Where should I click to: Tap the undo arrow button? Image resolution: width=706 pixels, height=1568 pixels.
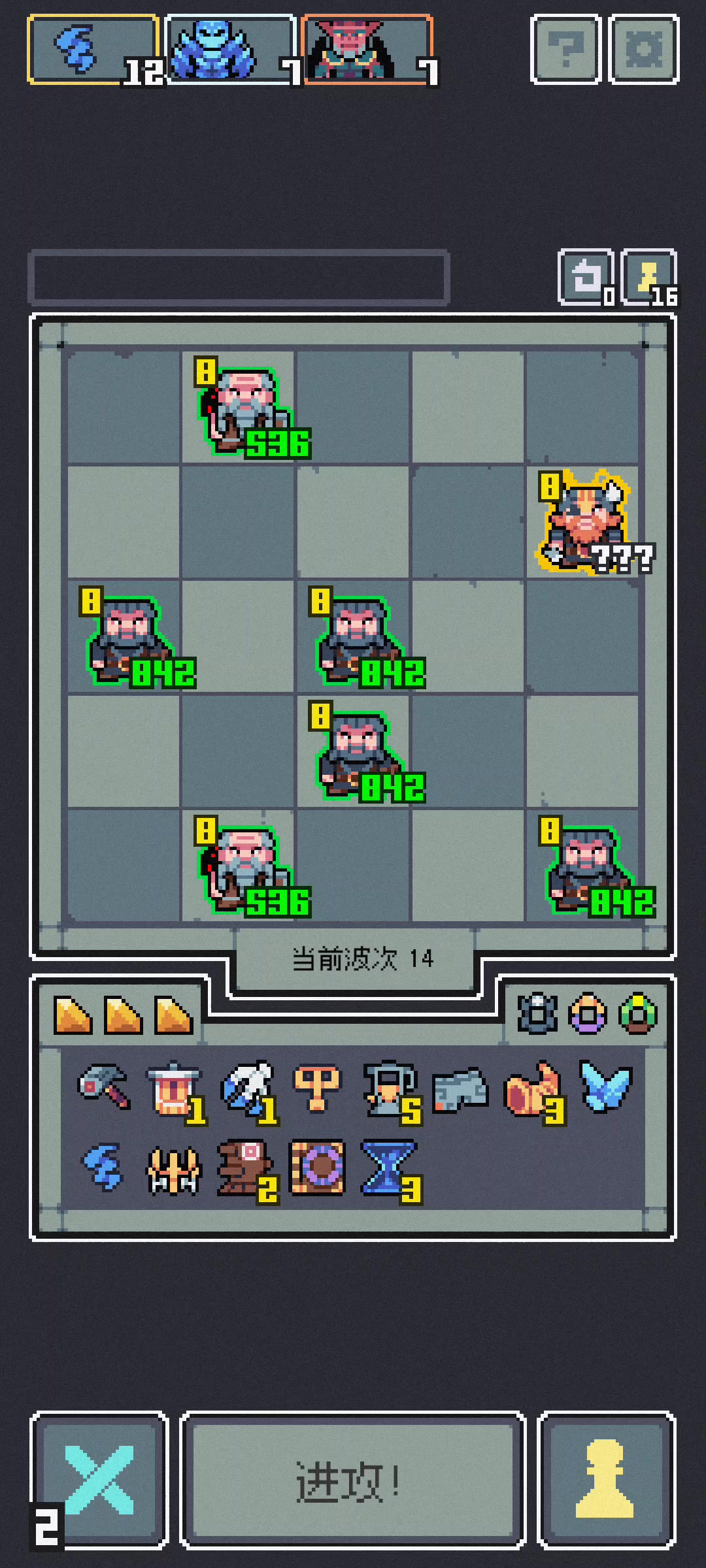click(586, 277)
